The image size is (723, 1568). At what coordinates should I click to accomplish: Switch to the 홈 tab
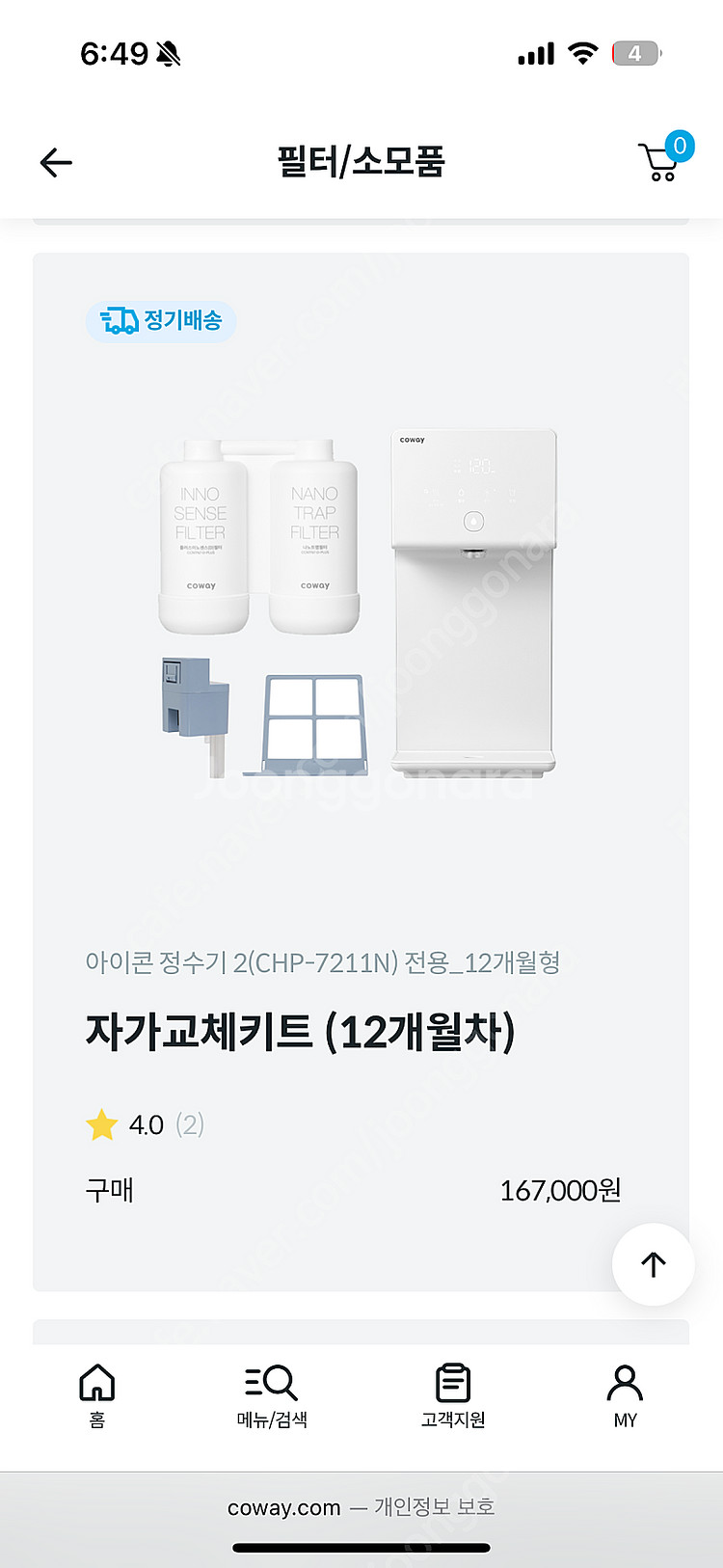coord(97,1393)
